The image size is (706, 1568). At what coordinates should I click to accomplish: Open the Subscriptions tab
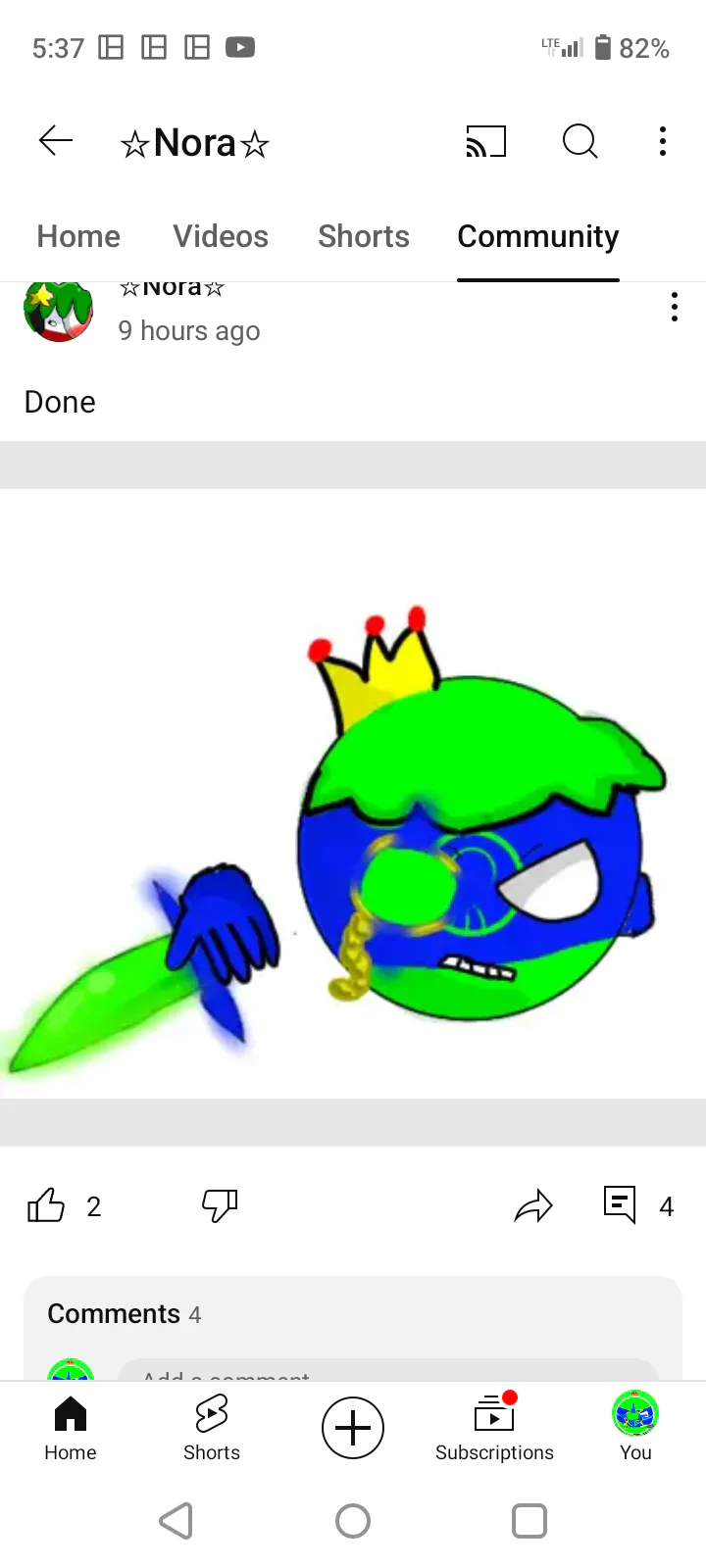494,1428
